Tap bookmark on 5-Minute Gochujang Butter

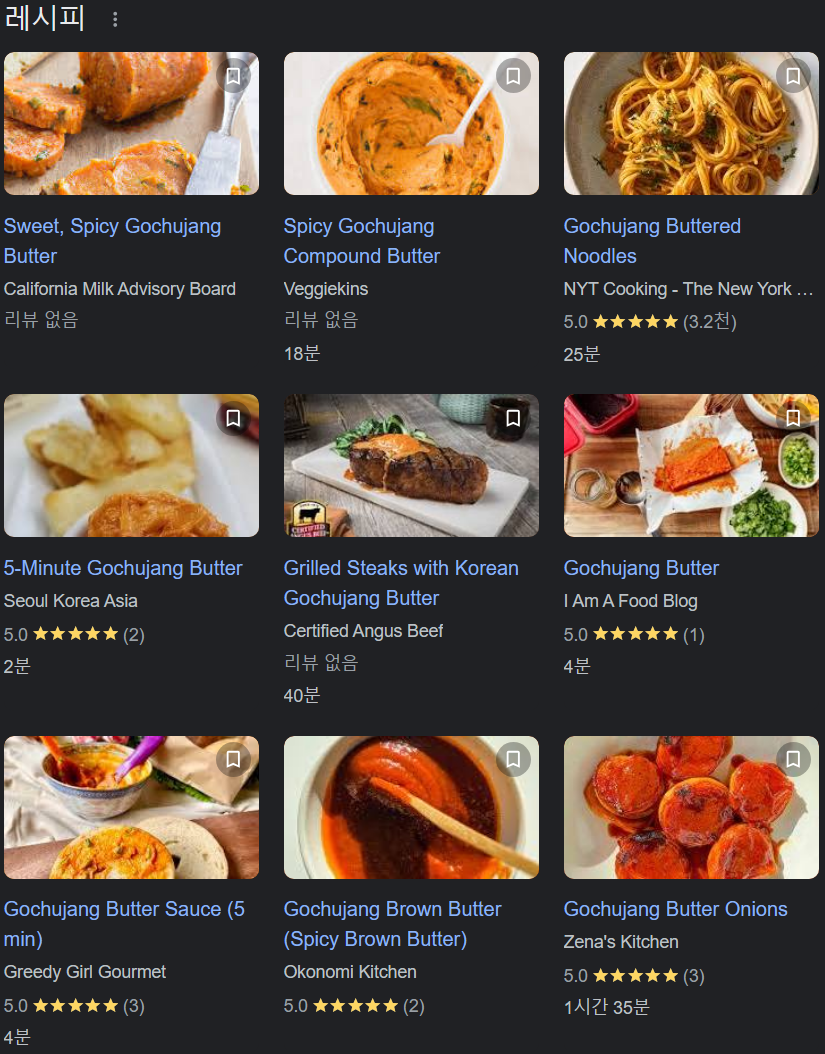click(233, 418)
